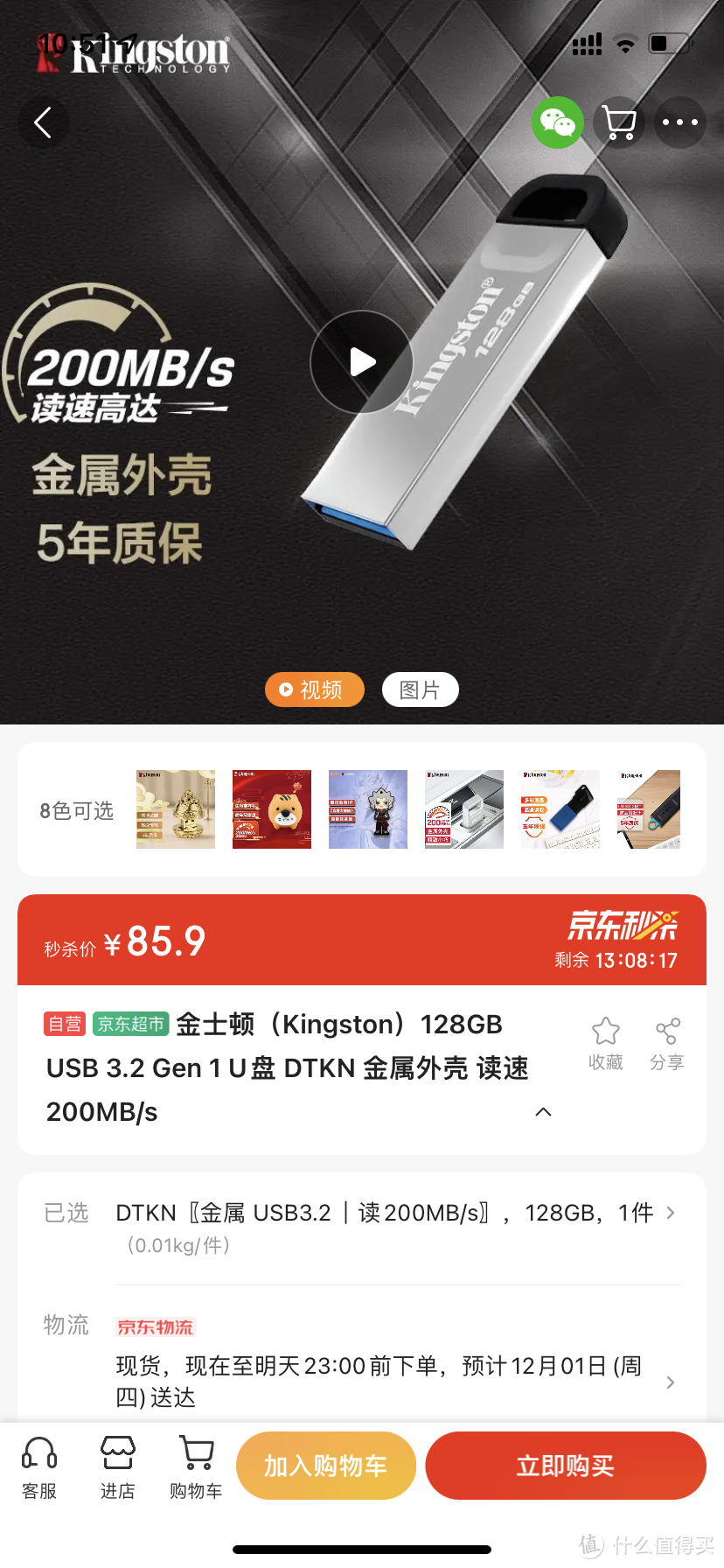724x1568 pixels.
Task: Toggle favorite with the 收藏 star
Action: tap(604, 1041)
